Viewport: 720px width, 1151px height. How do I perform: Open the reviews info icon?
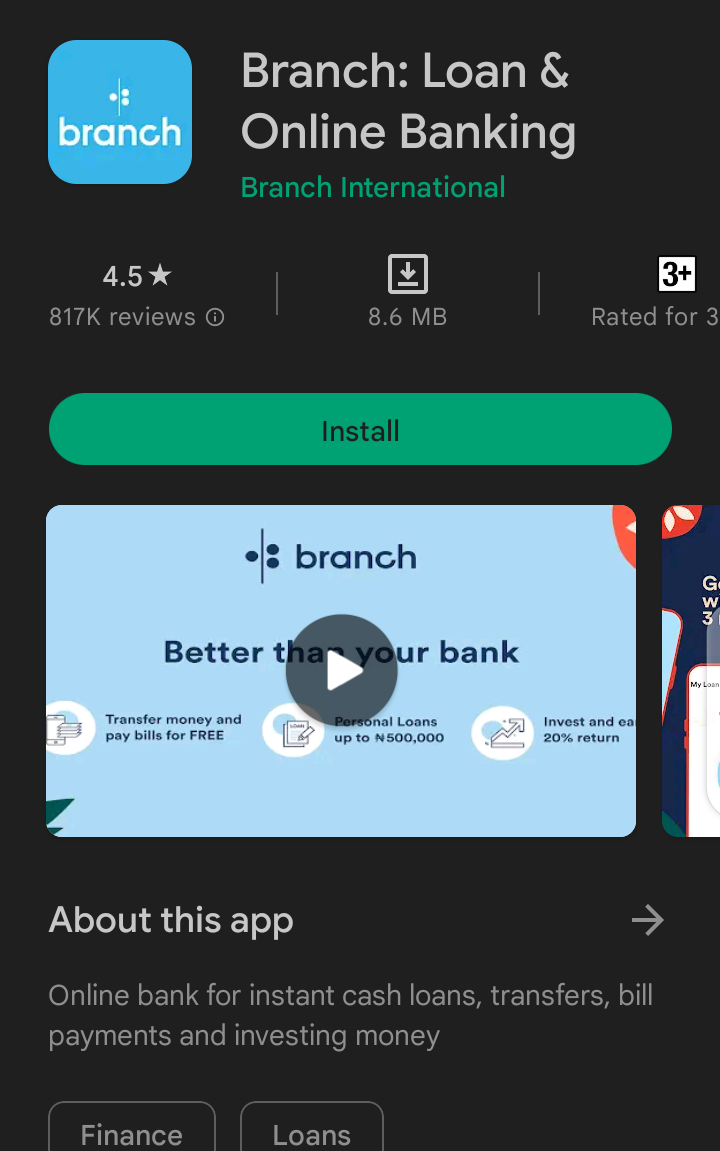click(215, 318)
